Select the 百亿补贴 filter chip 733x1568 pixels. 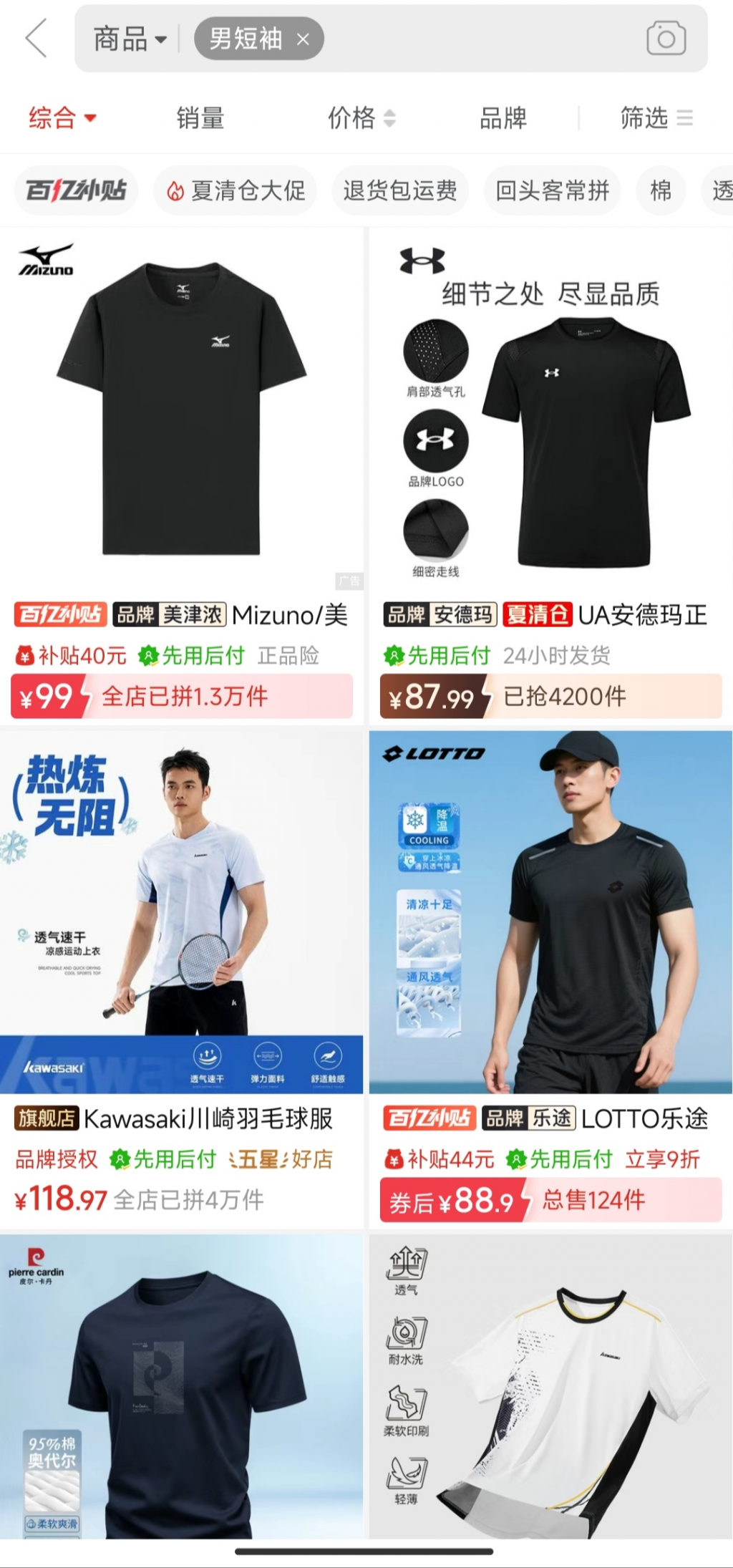[76, 190]
